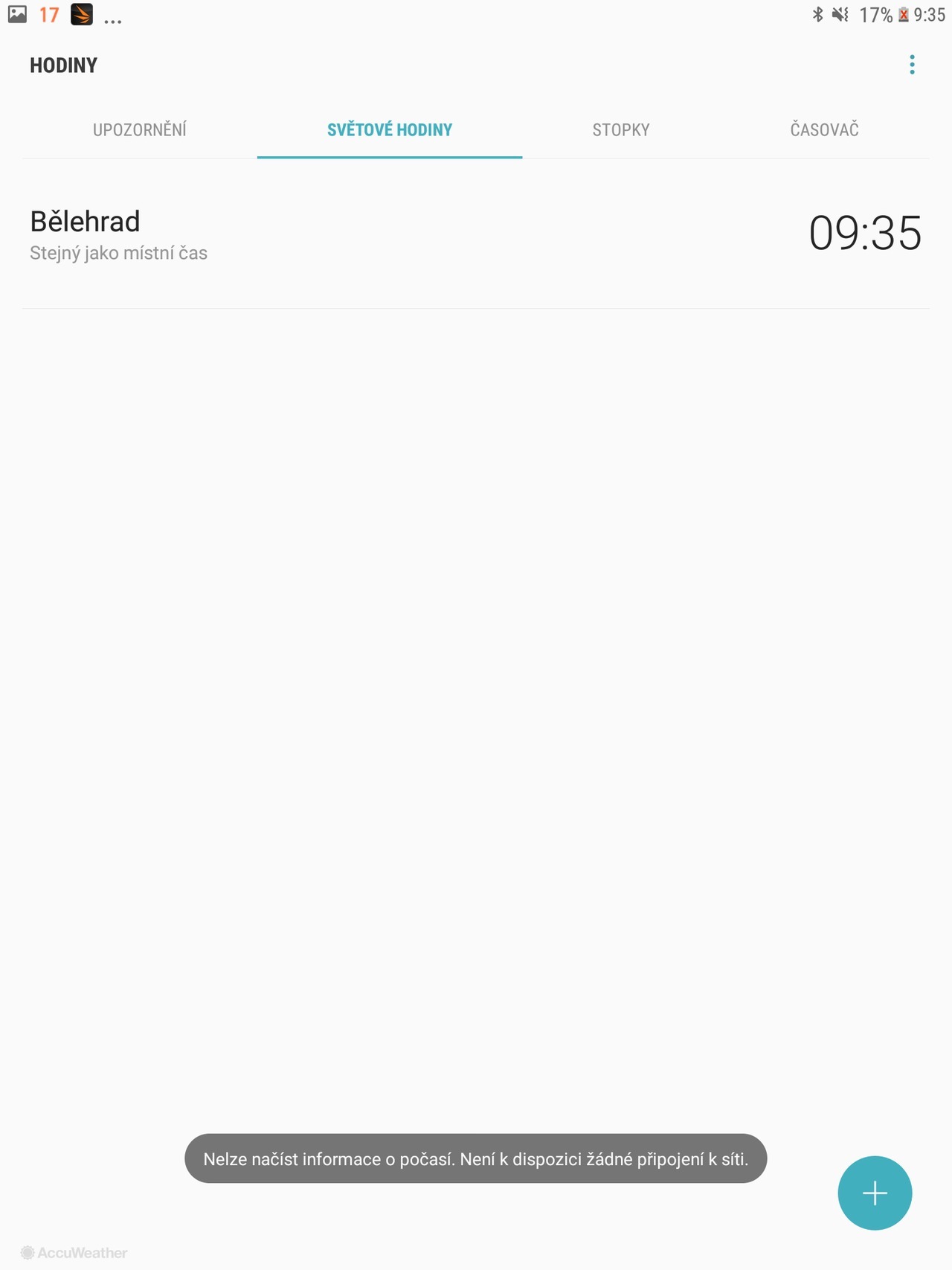This screenshot has height=1270, width=952.
Task: Open the three-dot overflow menu
Action: pos(912,65)
